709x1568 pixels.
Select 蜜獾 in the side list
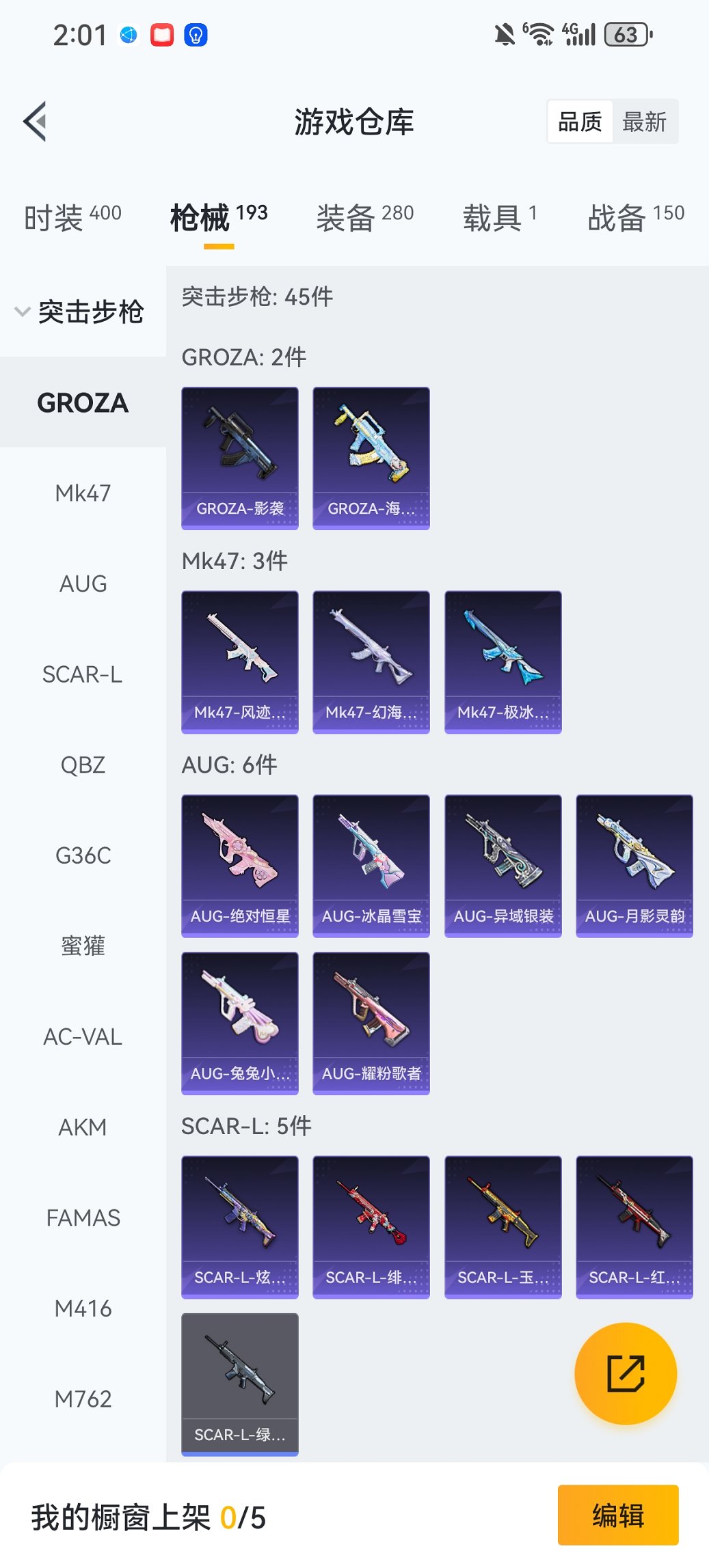tap(83, 946)
